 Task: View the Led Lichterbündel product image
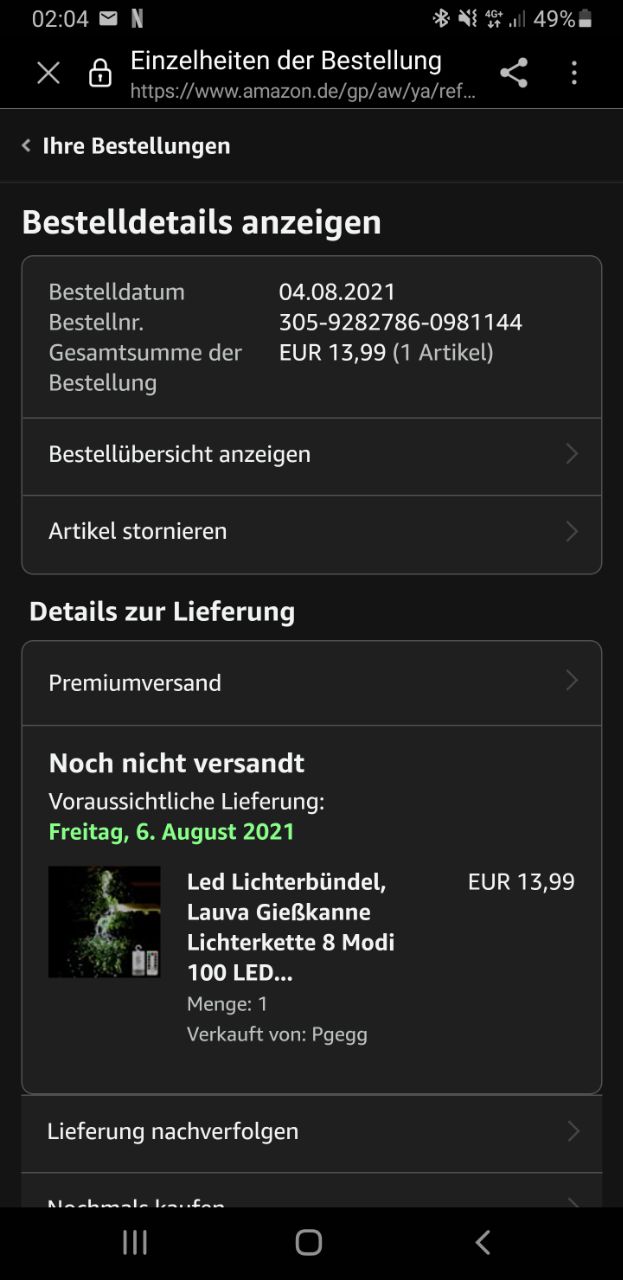pyautogui.click(x=104, y=922)
